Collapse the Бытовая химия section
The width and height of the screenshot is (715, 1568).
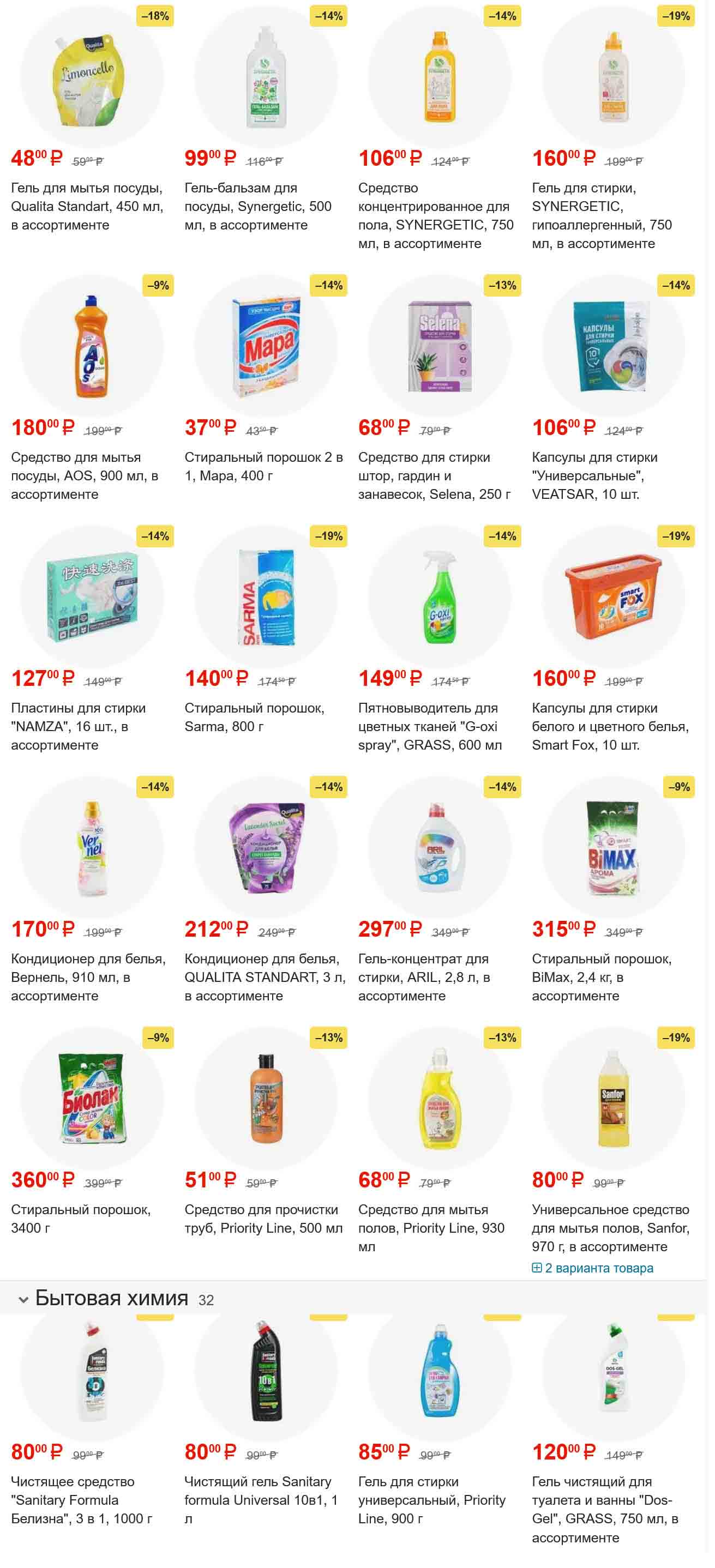pyautogui.click(x=23, y=1299)
